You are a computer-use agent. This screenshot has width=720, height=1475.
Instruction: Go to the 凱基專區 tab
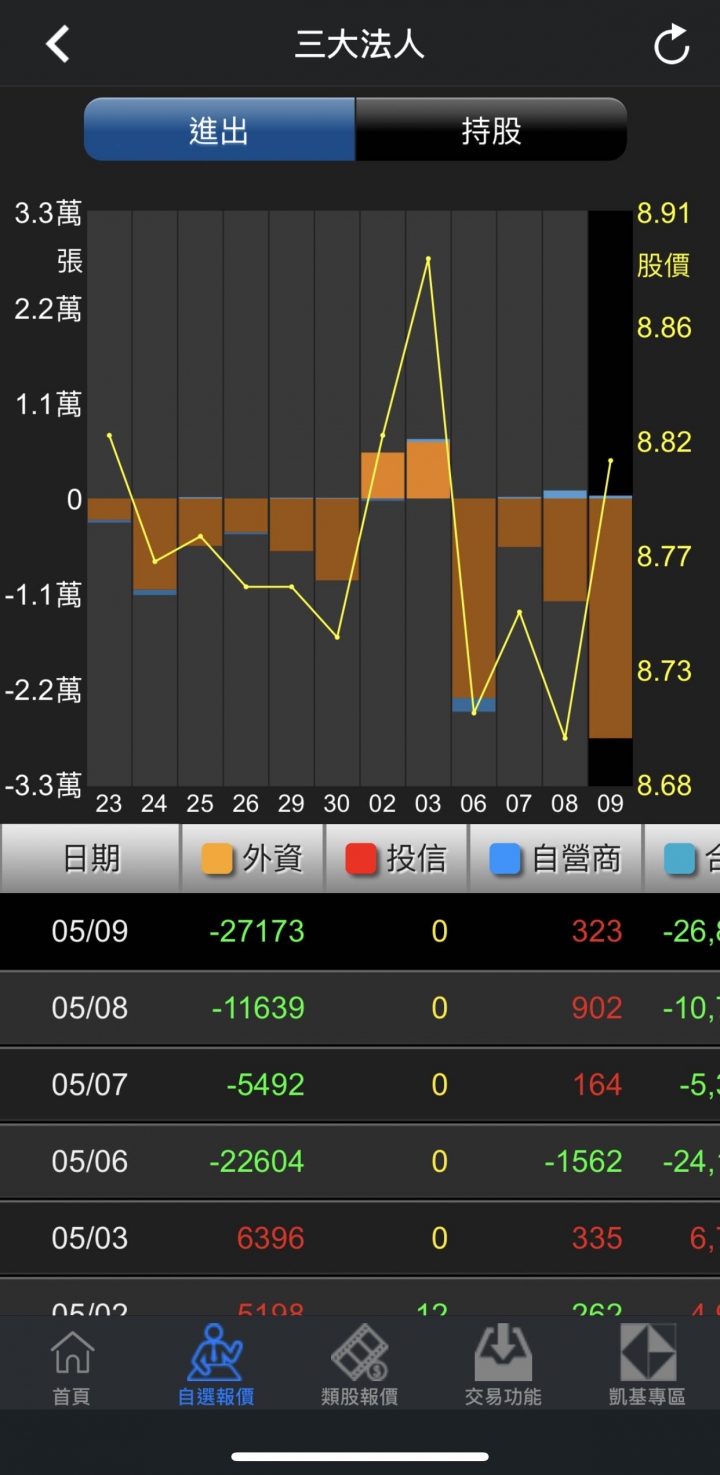647,1365
